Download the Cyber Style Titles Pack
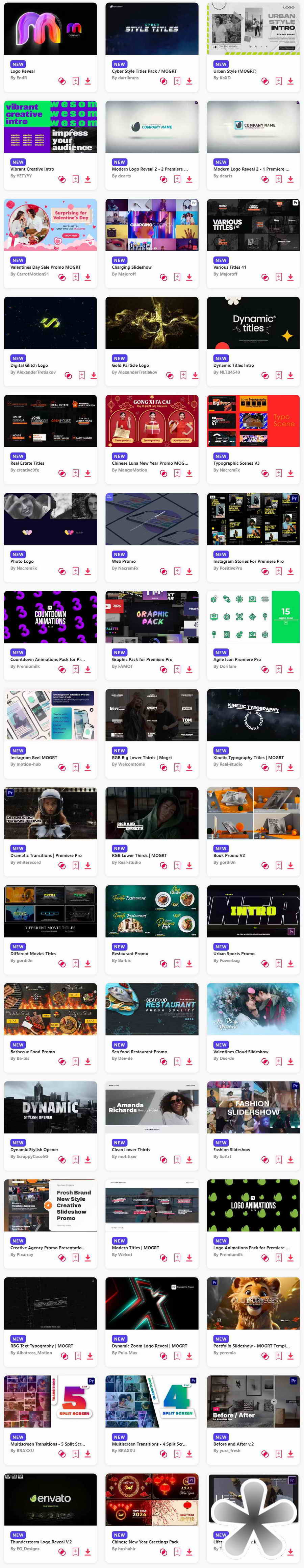Screen dimensions: 304x1568 click(x=189, y=81)
